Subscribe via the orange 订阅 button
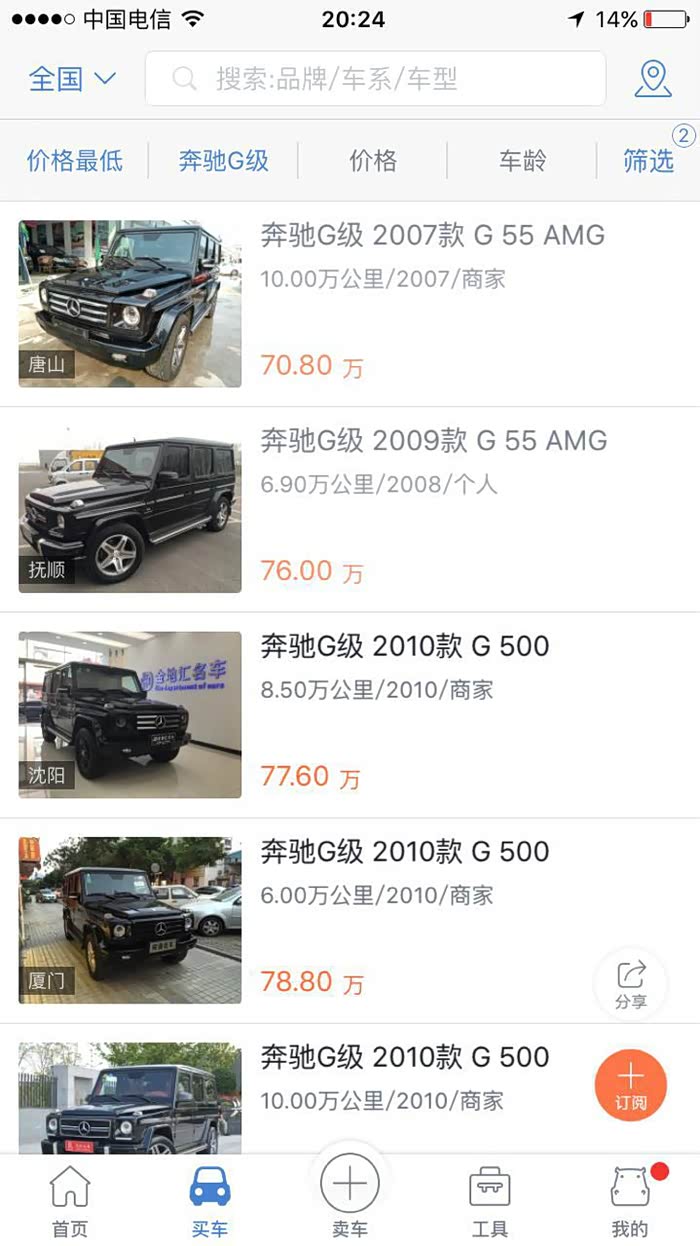700x1246 pixels. (630, 1085)
